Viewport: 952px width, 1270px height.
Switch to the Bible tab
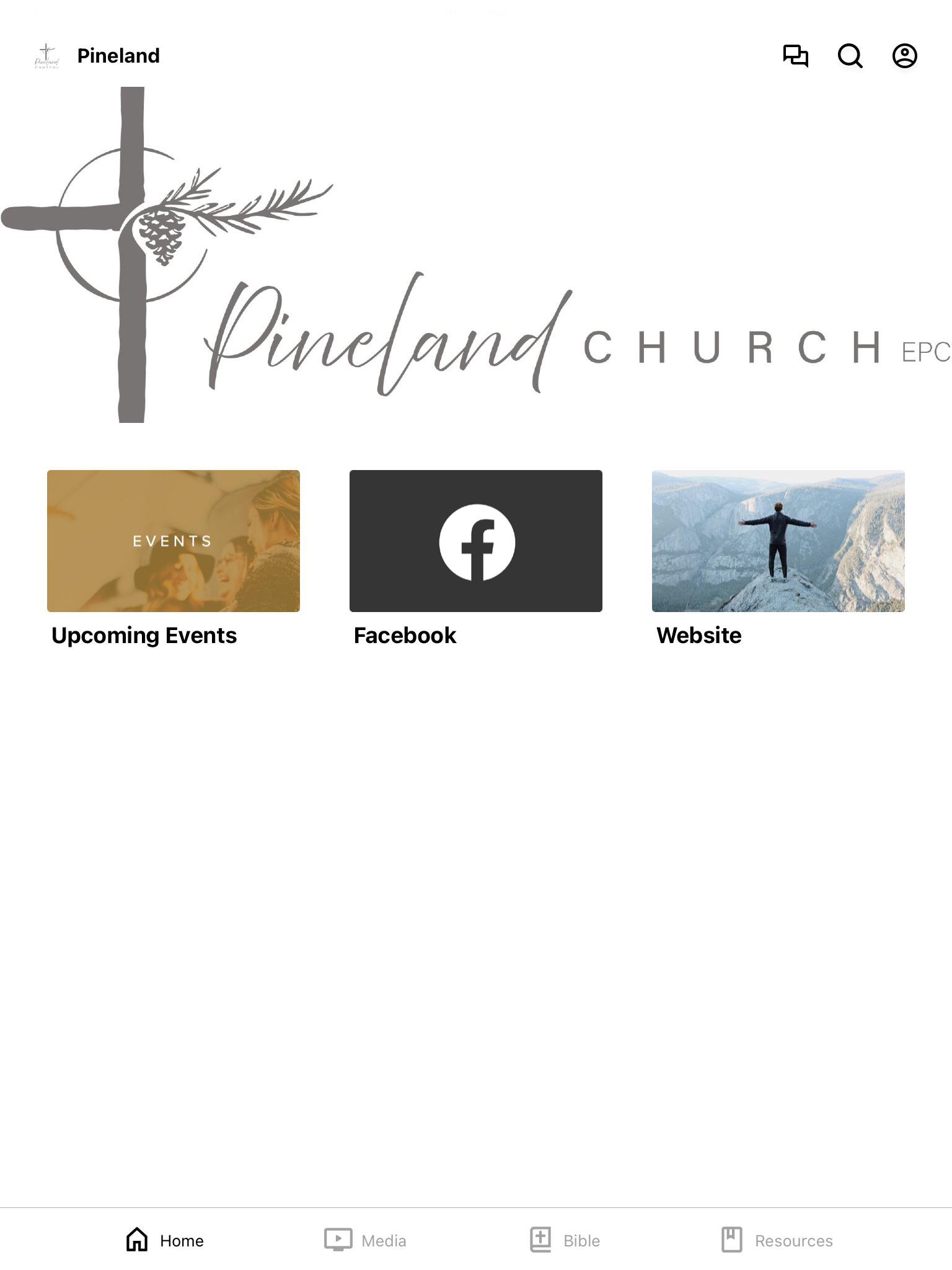pos(565,1240)
